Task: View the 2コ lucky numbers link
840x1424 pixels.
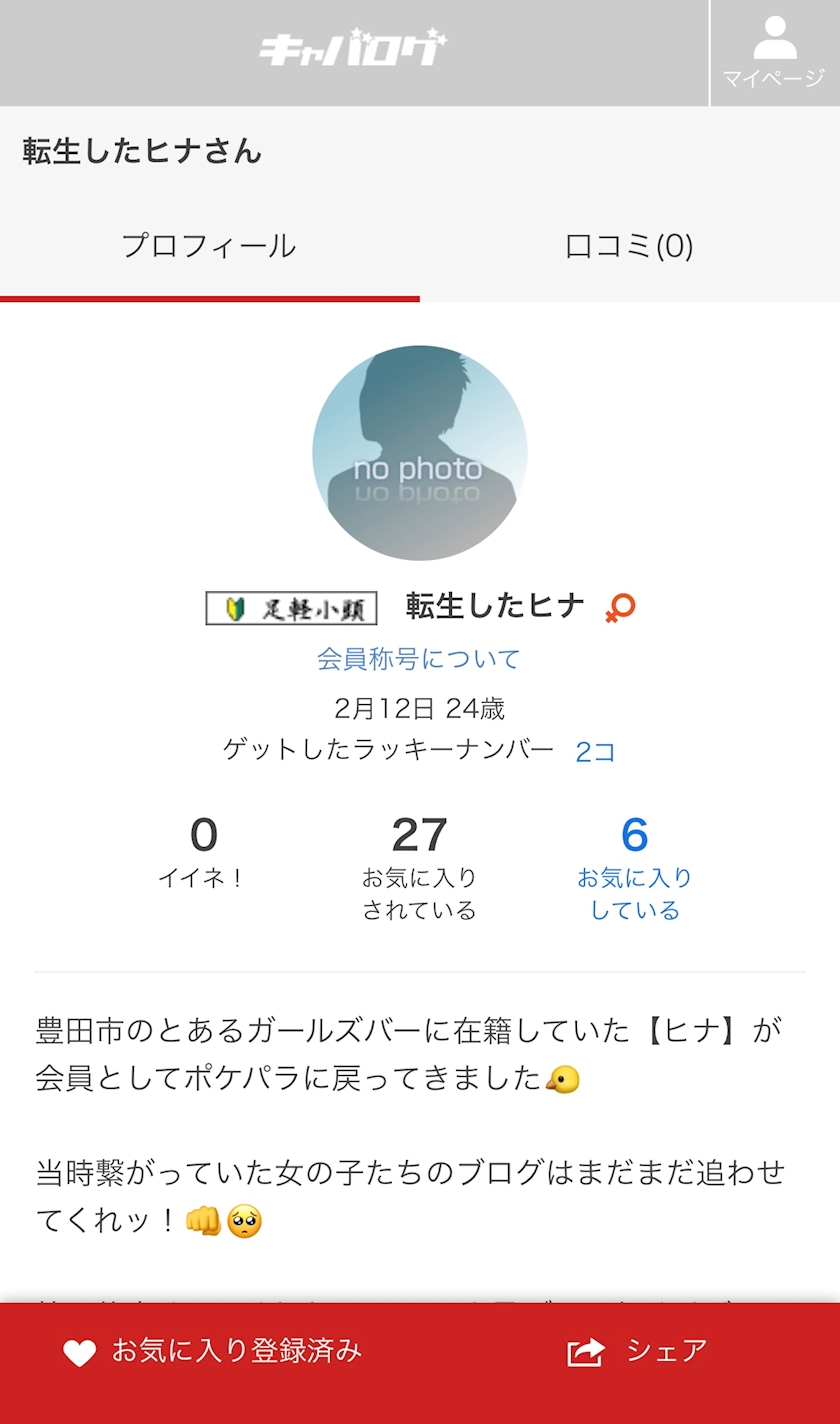Action: [595, 752]
